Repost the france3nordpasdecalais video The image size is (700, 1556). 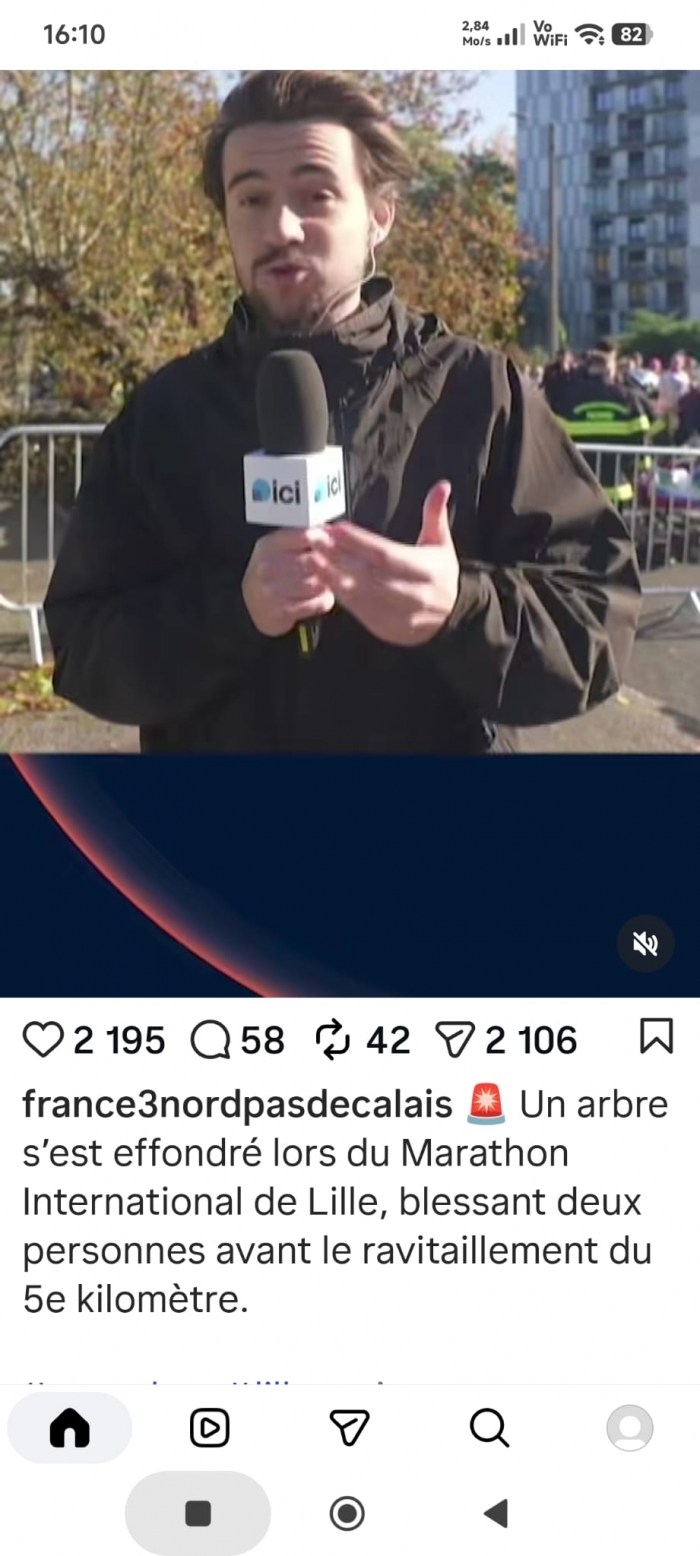click(332, 1040)
